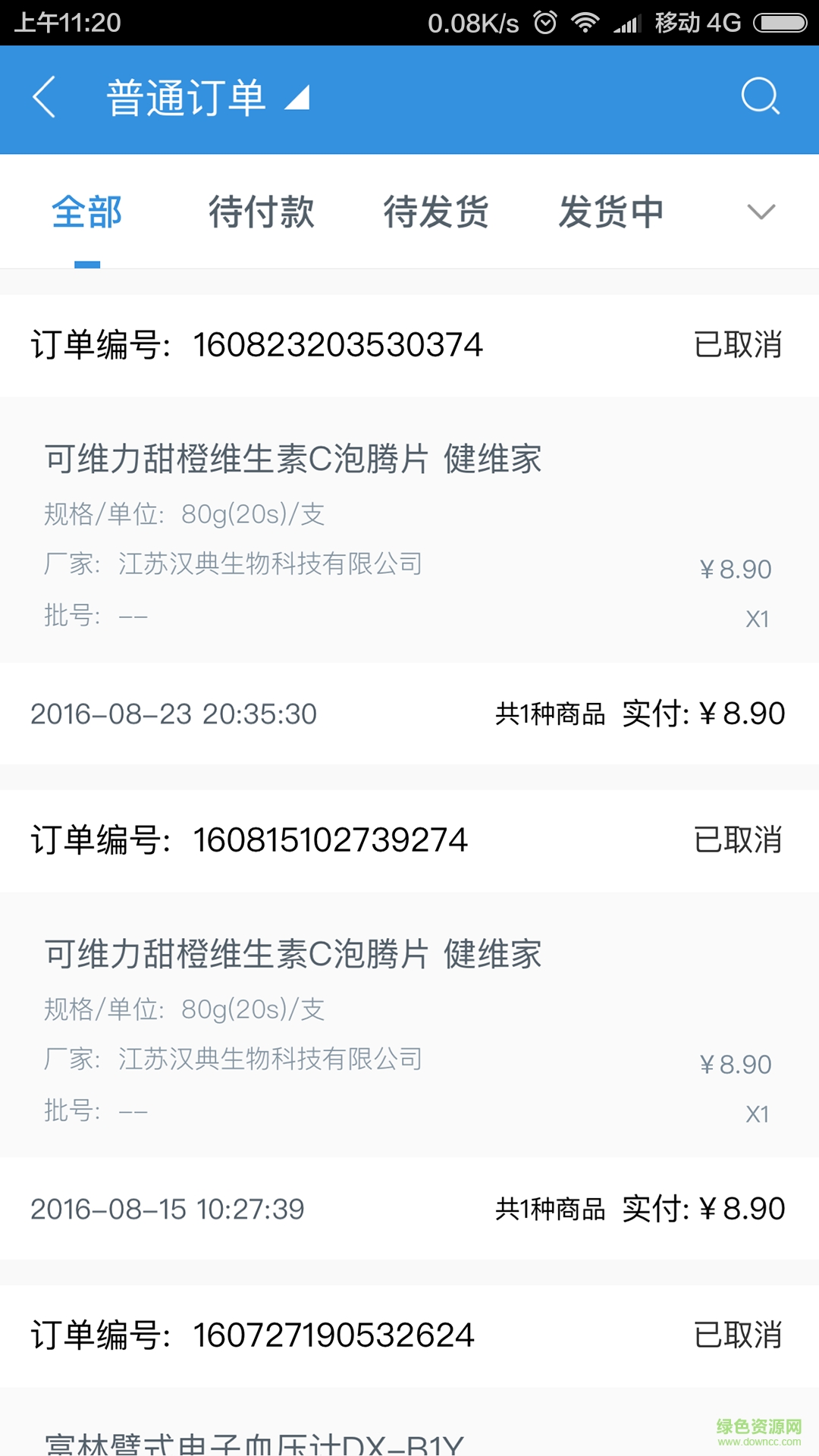Tap 已取消 status on order 160815102739274
This screenshot has height=1456, width=819.
coord(739,839)
